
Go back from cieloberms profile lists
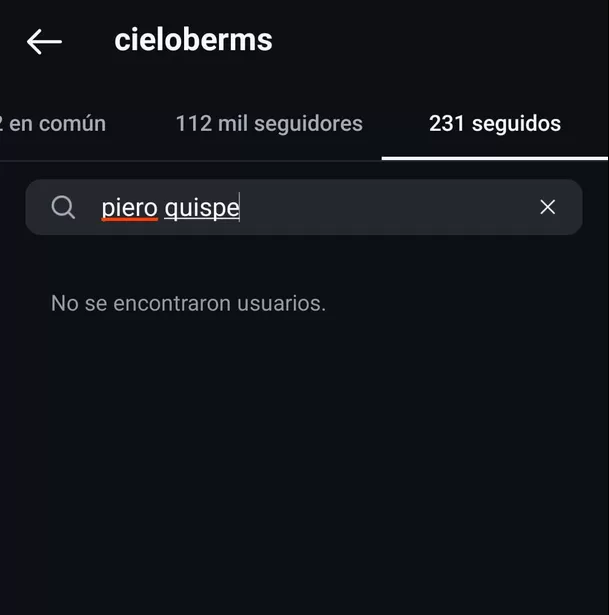tap(44, 41)
